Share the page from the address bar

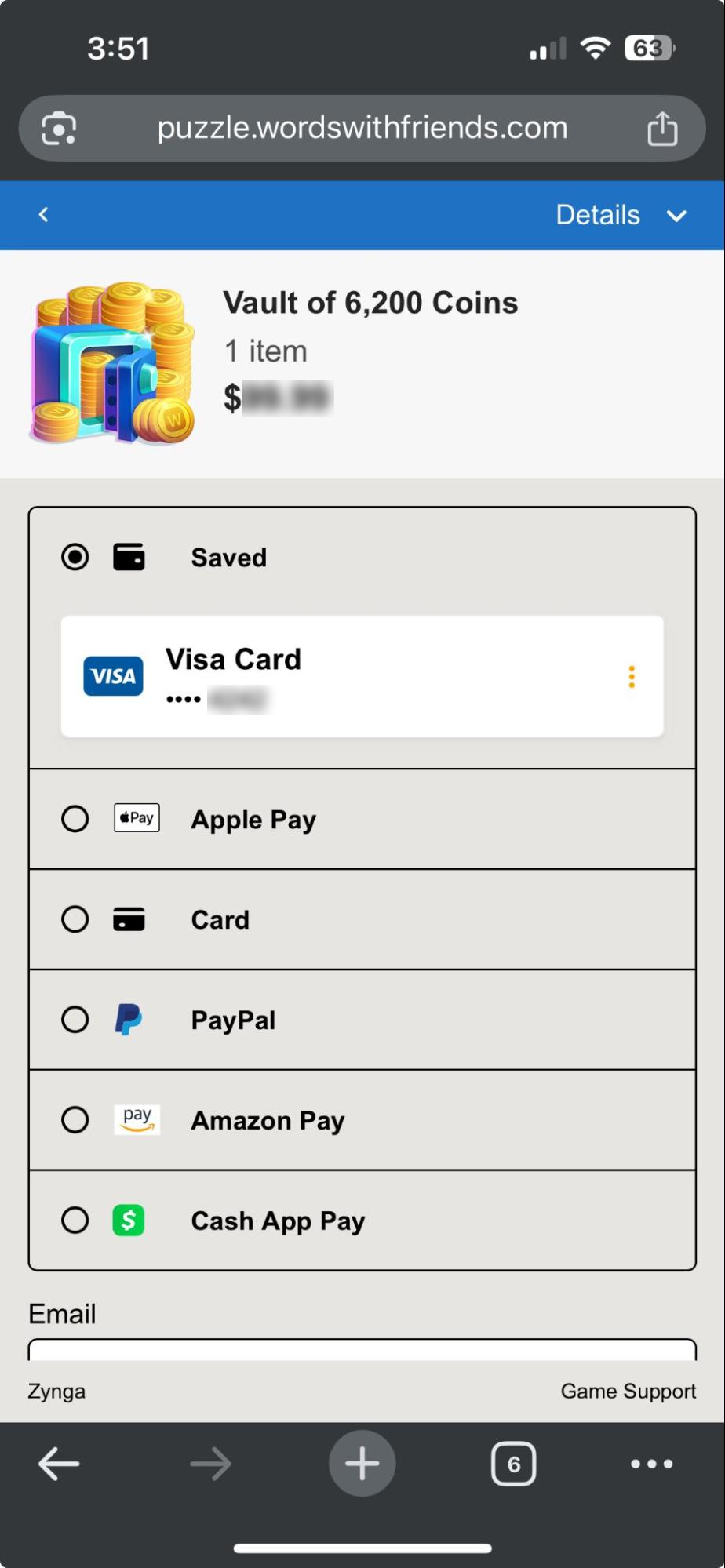662,129
